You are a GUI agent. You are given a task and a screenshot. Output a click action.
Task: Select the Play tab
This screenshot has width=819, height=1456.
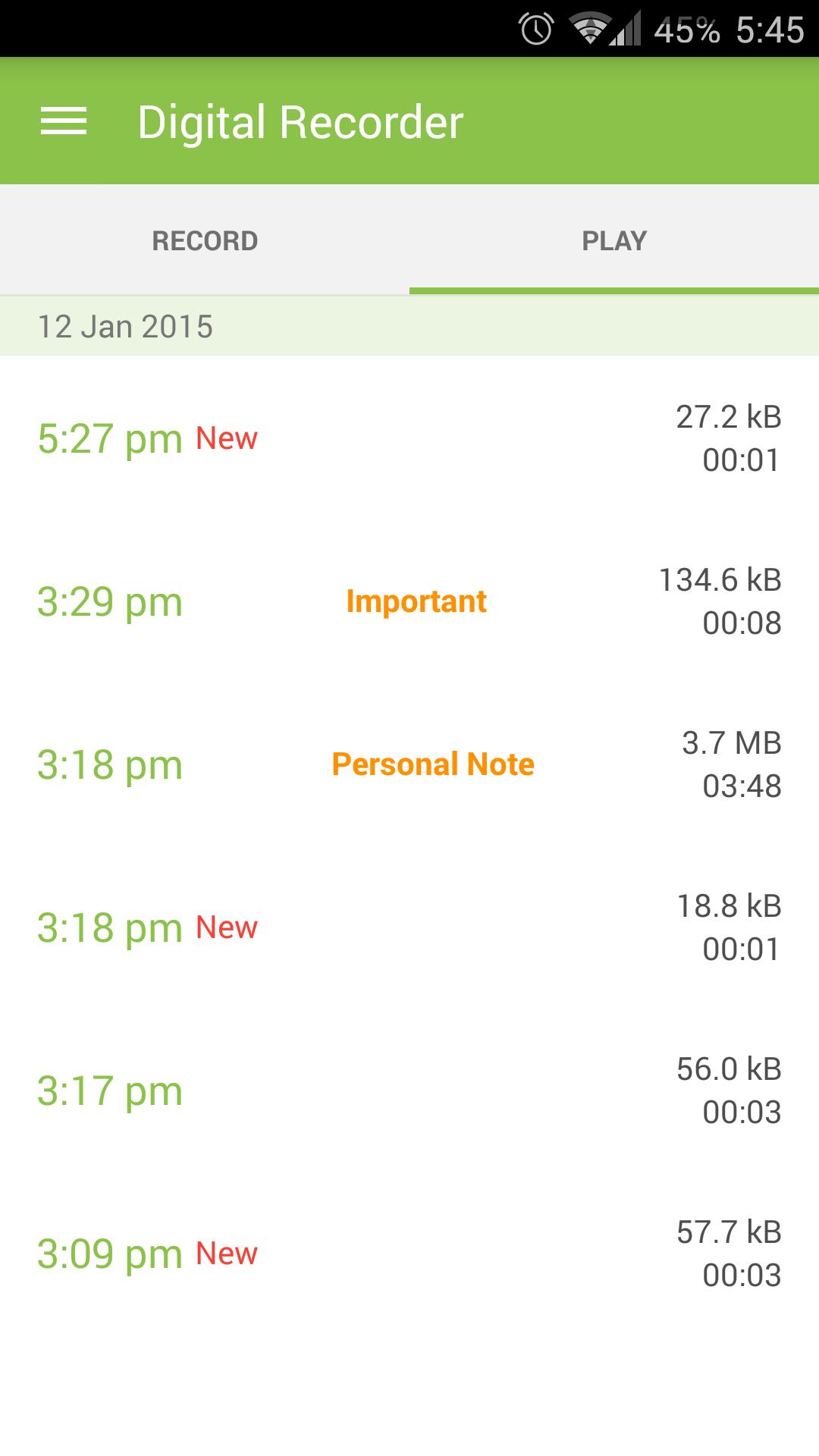614,240
